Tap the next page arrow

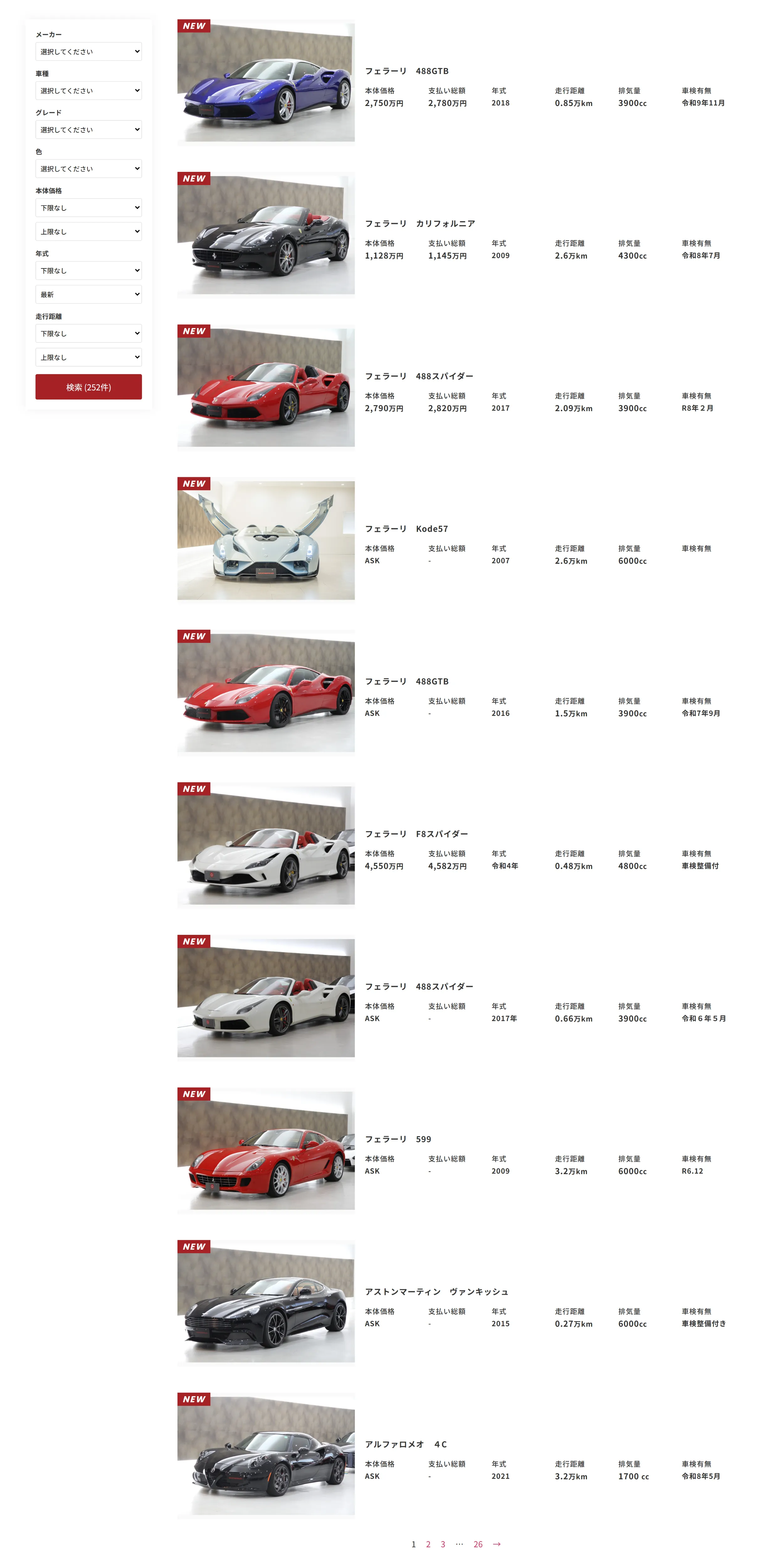click(497, 1544)
